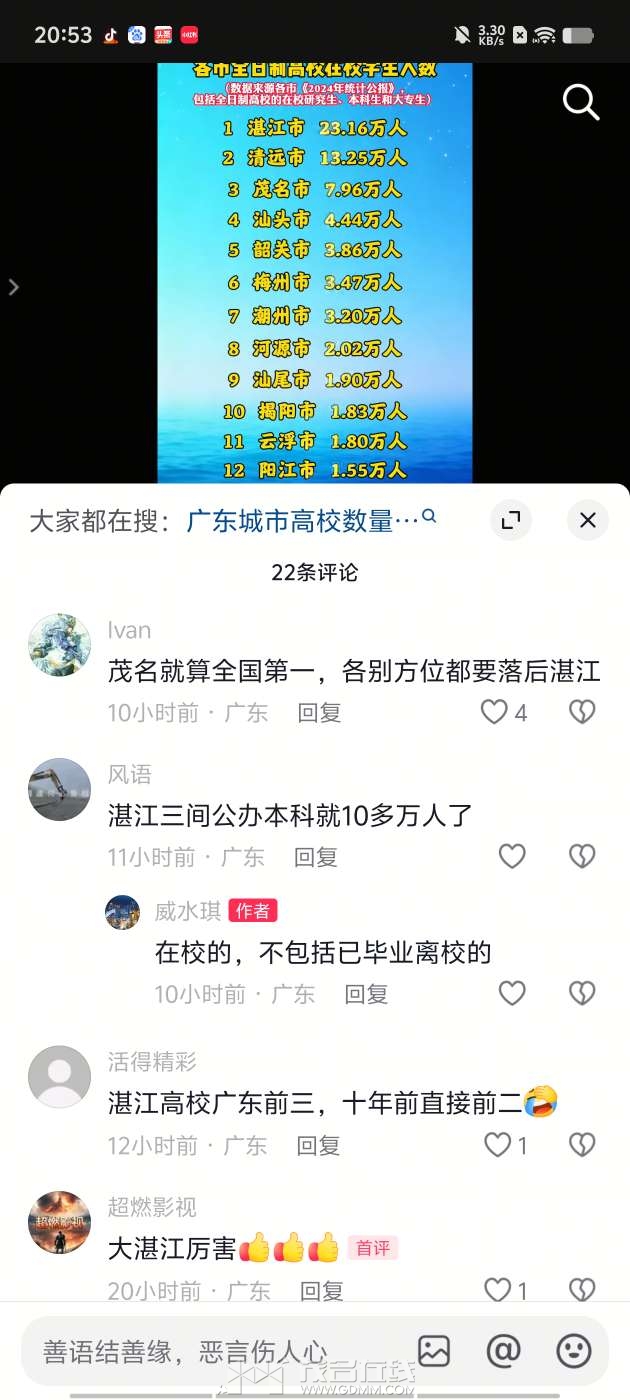Open 超燃影视's profile avatar
The width and height of the screenshot is (630, 1400).
click(59, 1222)
